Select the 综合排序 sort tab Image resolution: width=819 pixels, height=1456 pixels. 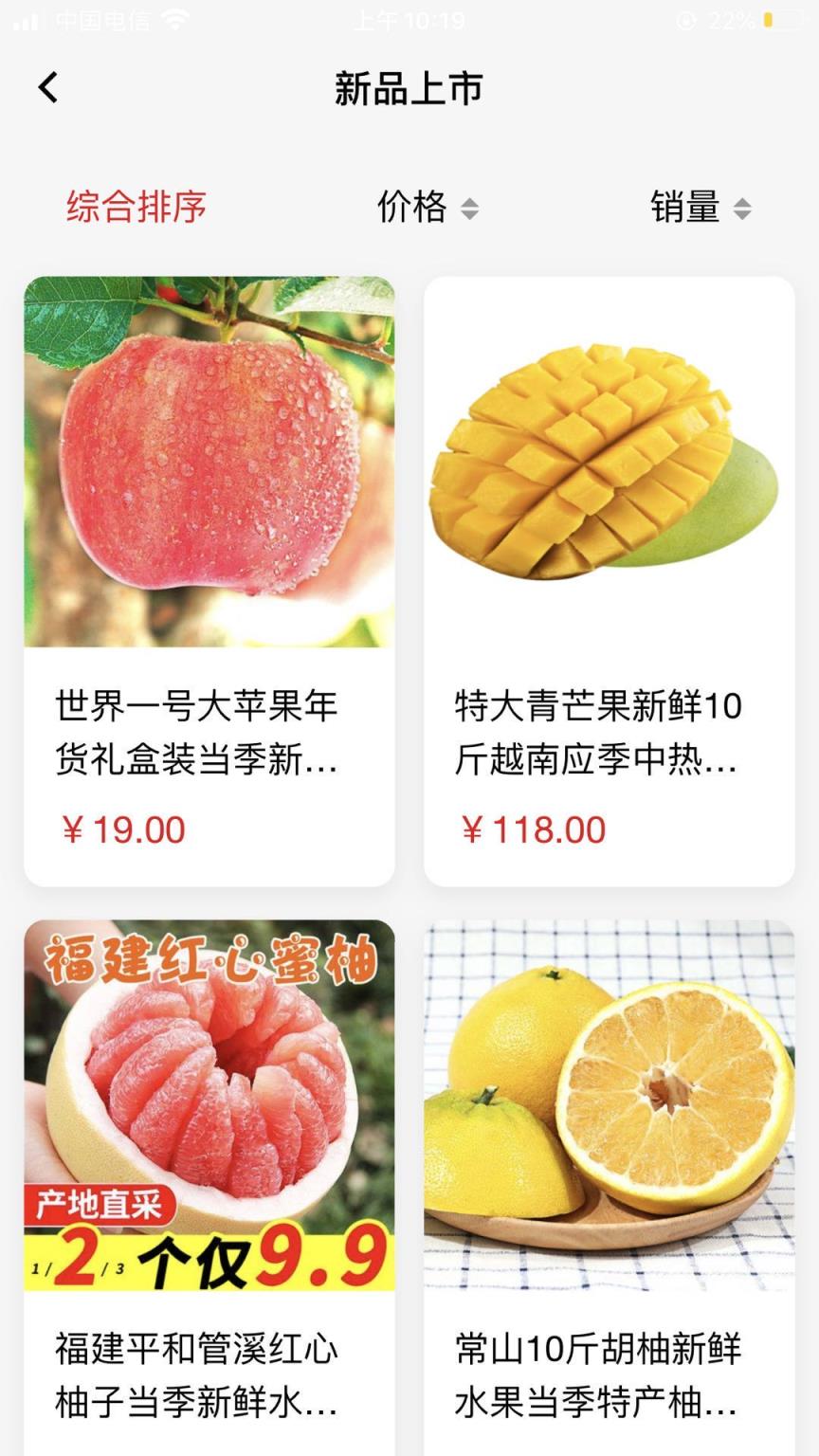click(135, 207)
